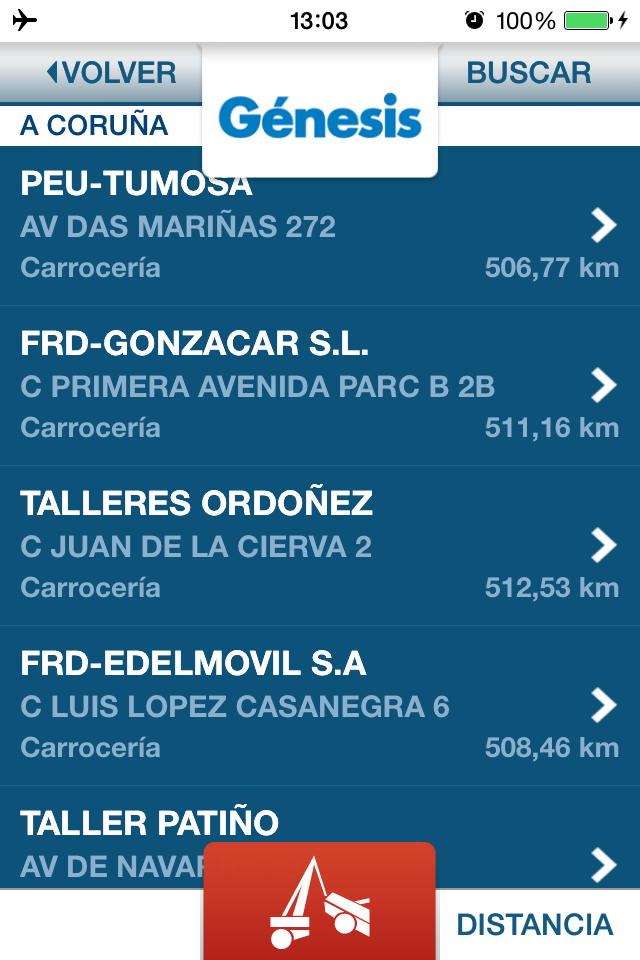Open the BUSCAR search option
This screenshot has height=960, width=640.
tap(529, 73)
